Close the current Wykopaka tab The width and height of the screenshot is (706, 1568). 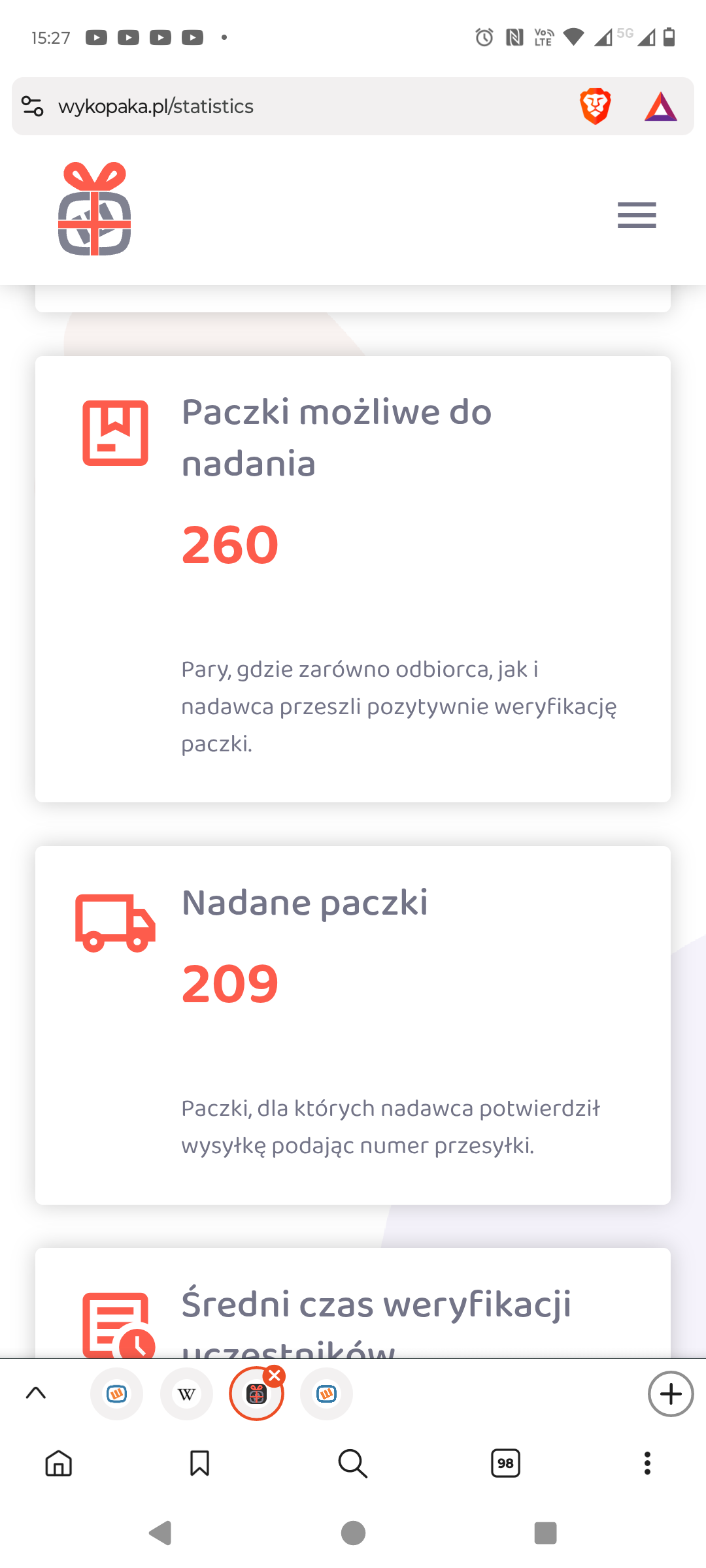(275, 1375)
